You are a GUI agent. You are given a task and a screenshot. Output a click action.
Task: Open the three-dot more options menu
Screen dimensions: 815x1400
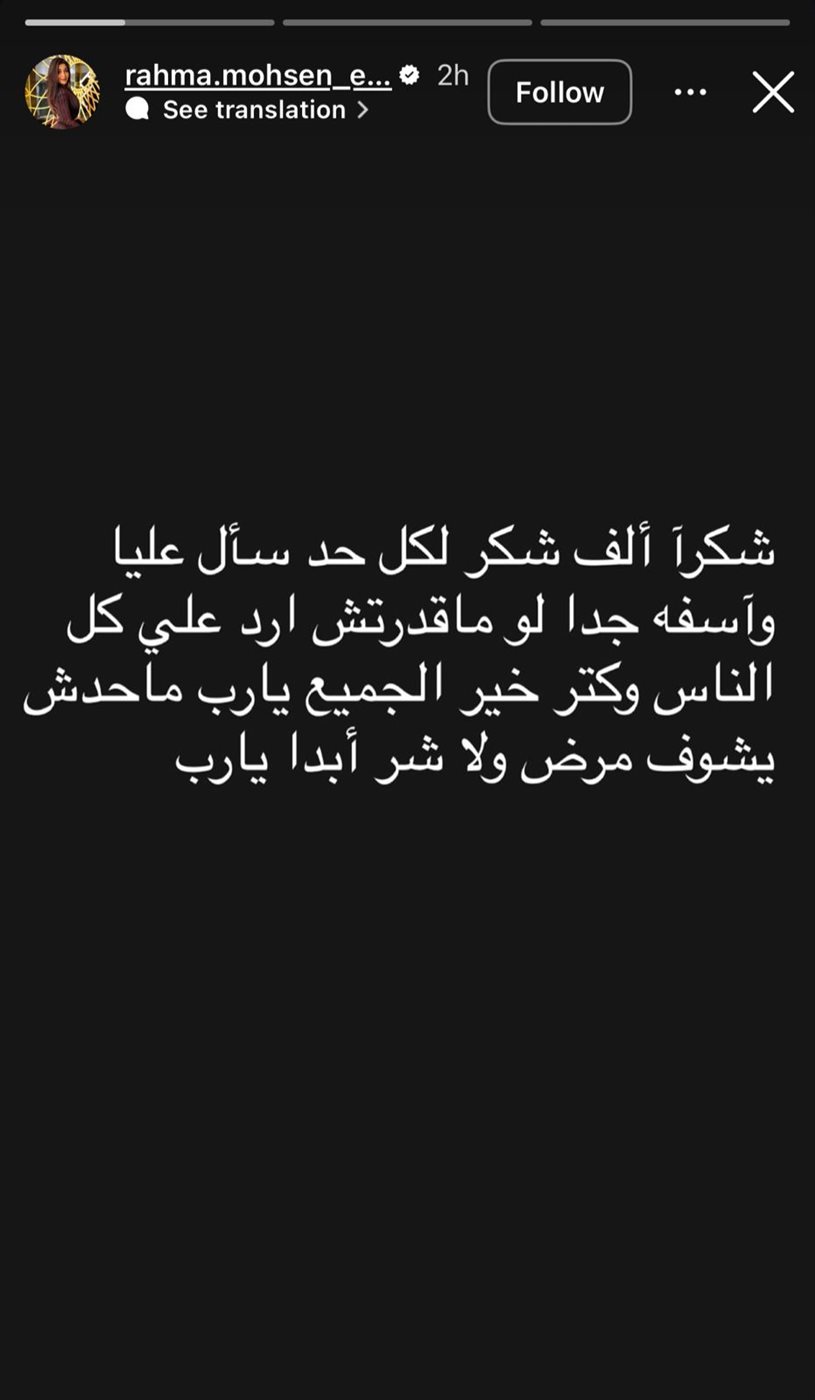[691, 92]
